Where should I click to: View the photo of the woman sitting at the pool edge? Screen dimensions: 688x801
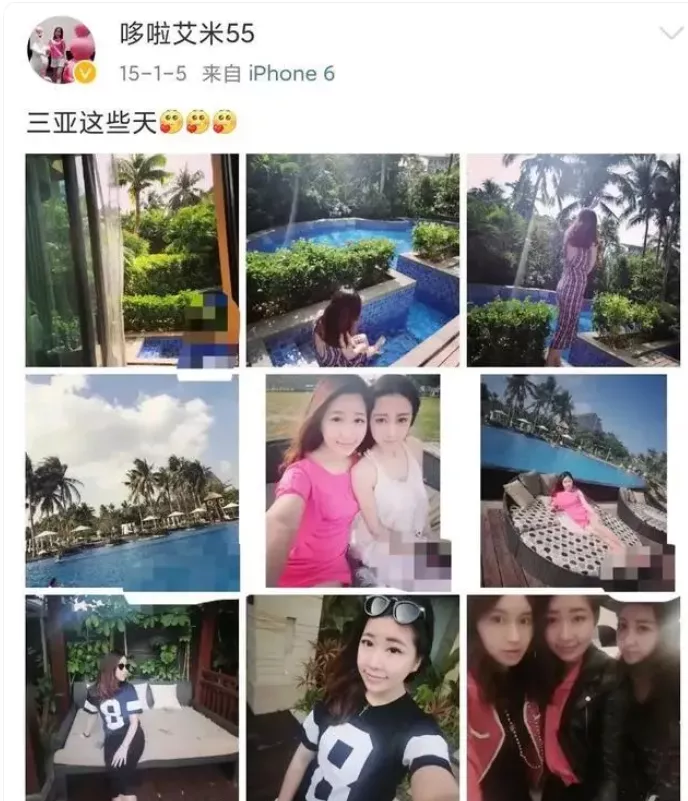353,260
